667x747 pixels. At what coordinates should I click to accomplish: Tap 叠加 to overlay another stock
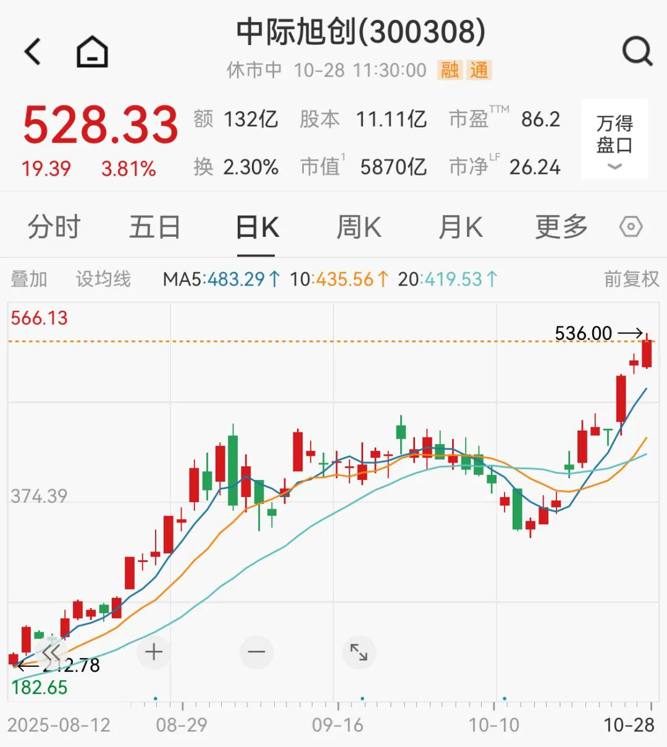[x=29, y=278]
